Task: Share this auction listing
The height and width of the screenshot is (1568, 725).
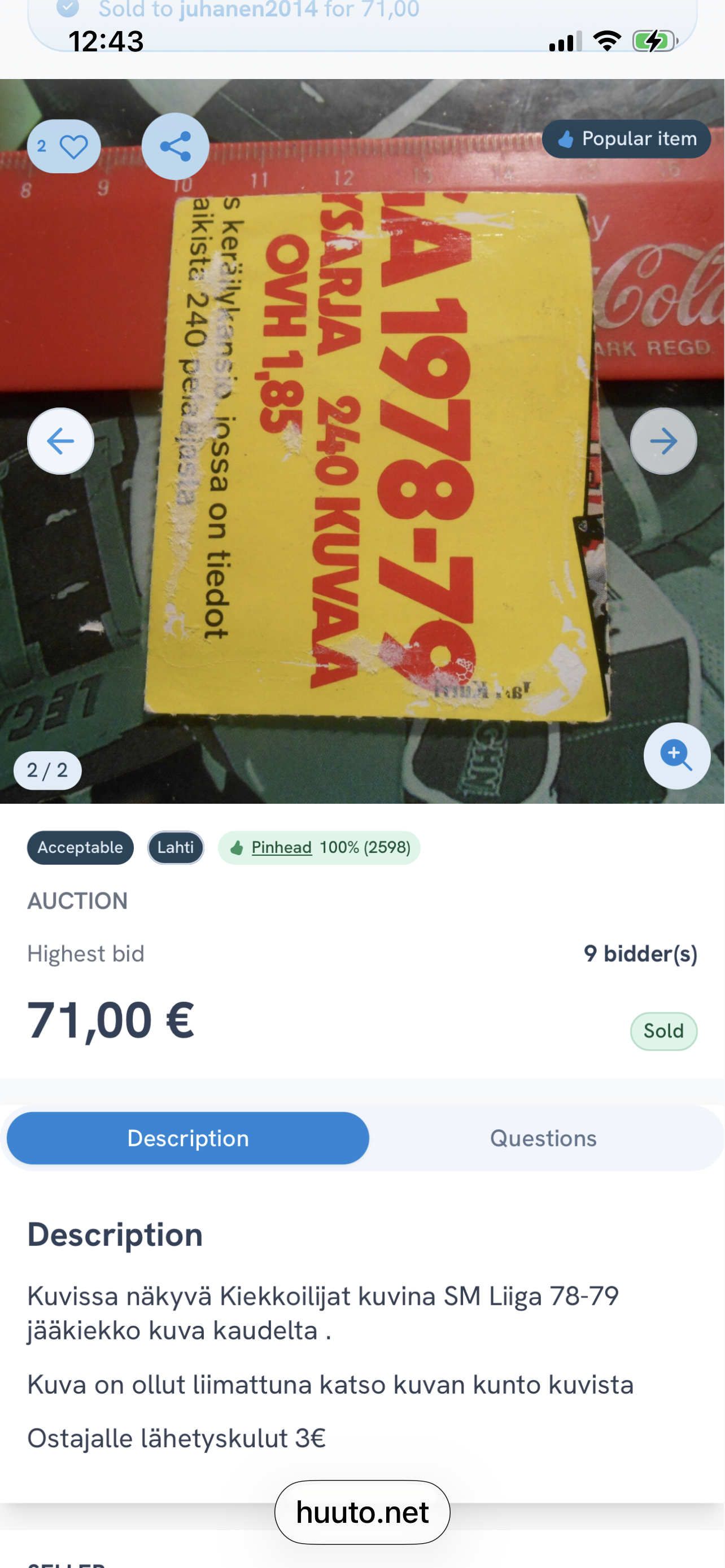Action: (175, 147)
